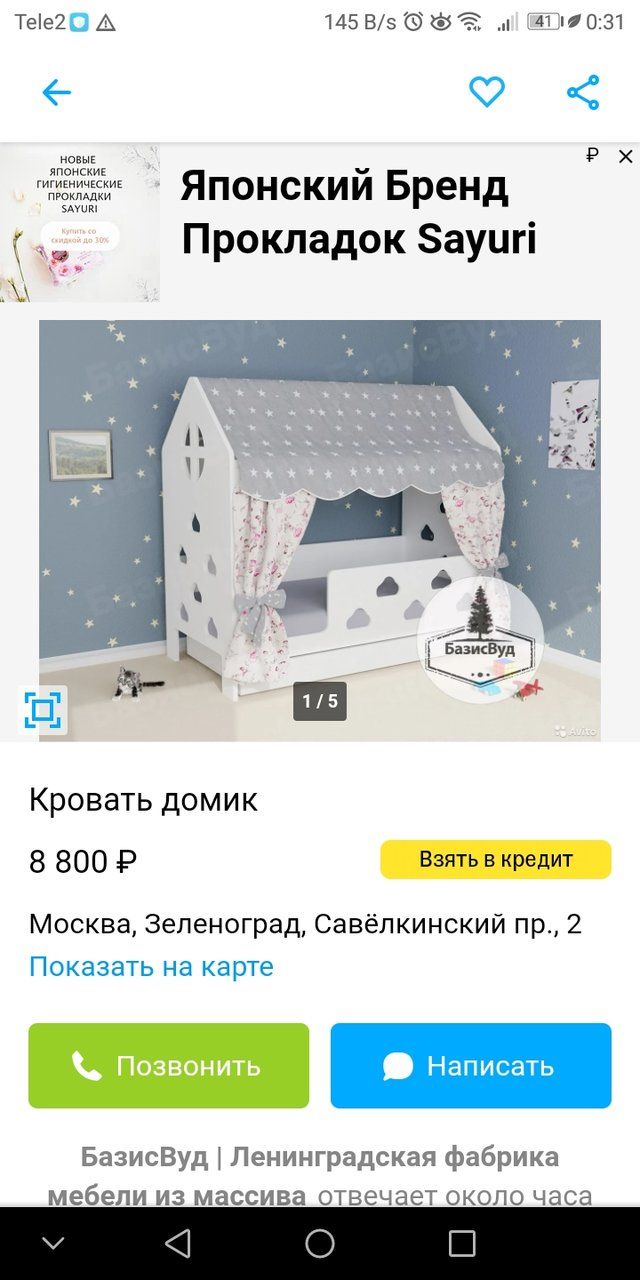This screenshot has width=640, height=1280.
Task: Open the recent apps view
Action: point(462,1243)
